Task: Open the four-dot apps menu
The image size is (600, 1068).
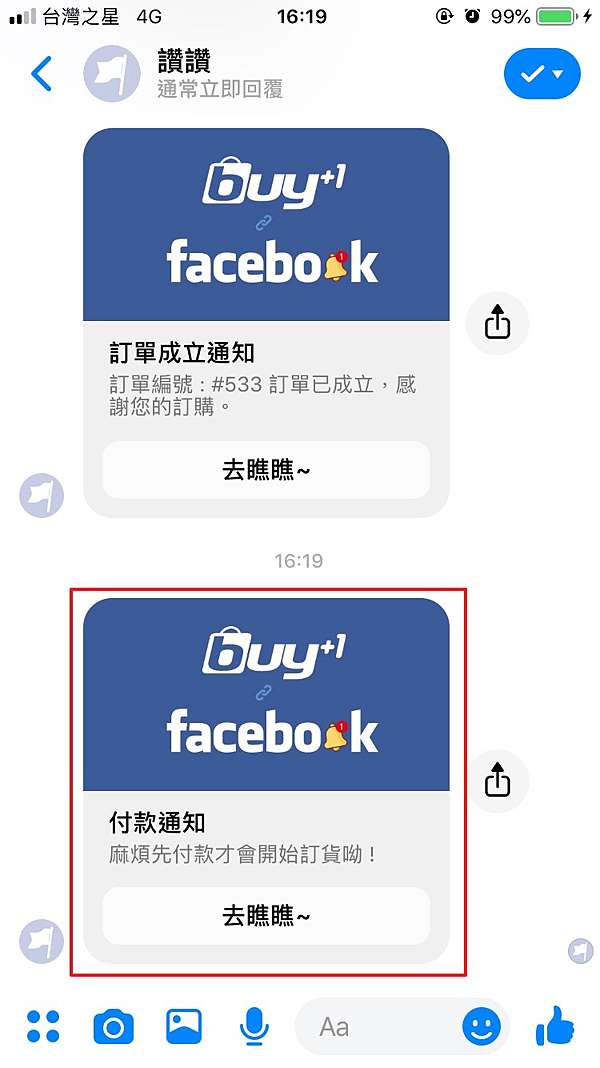Action: click(43, 1026)
